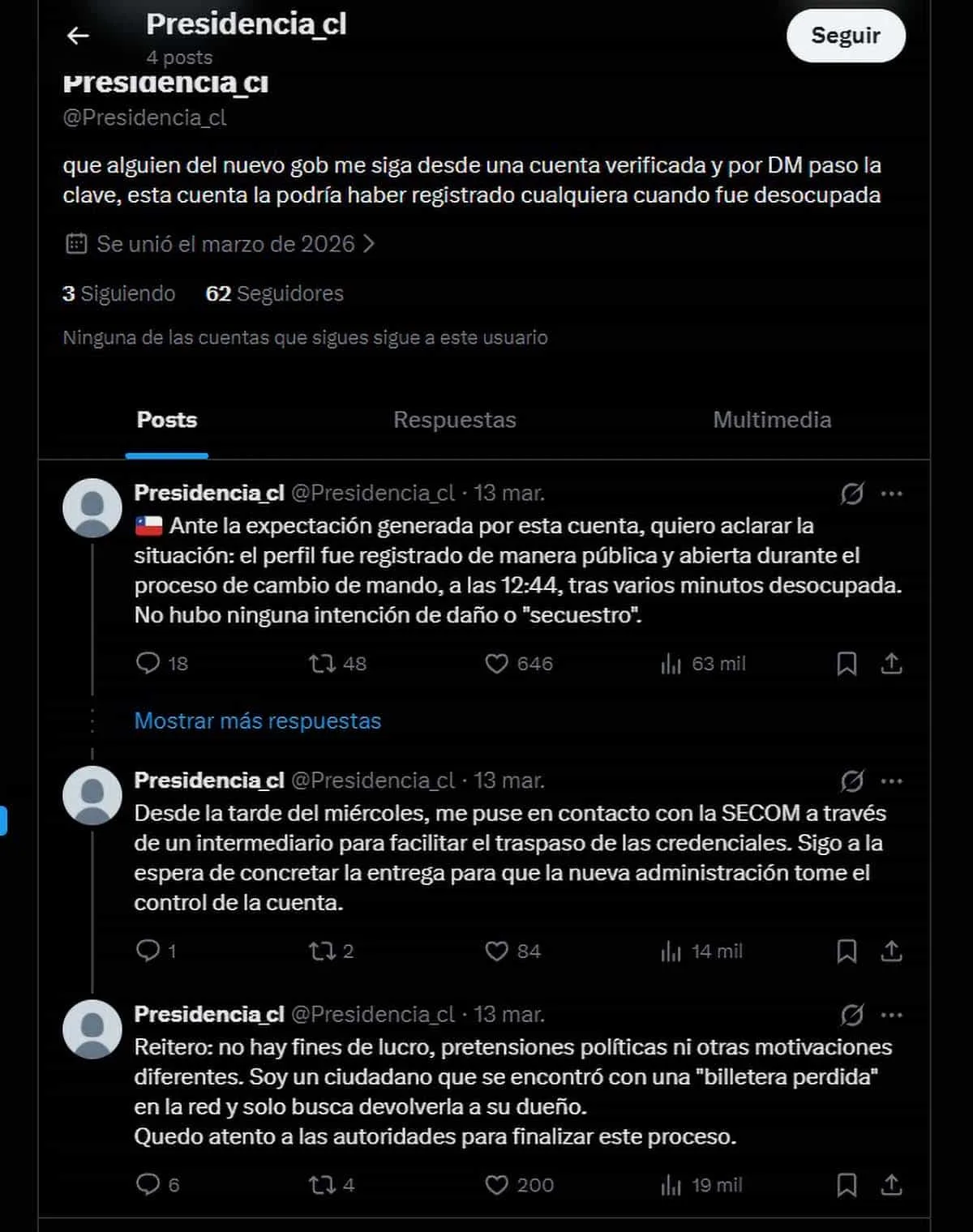973x1232 pixels.
Task: Reply to the "billetera perdida" post
Action: tap(148, 1185)
